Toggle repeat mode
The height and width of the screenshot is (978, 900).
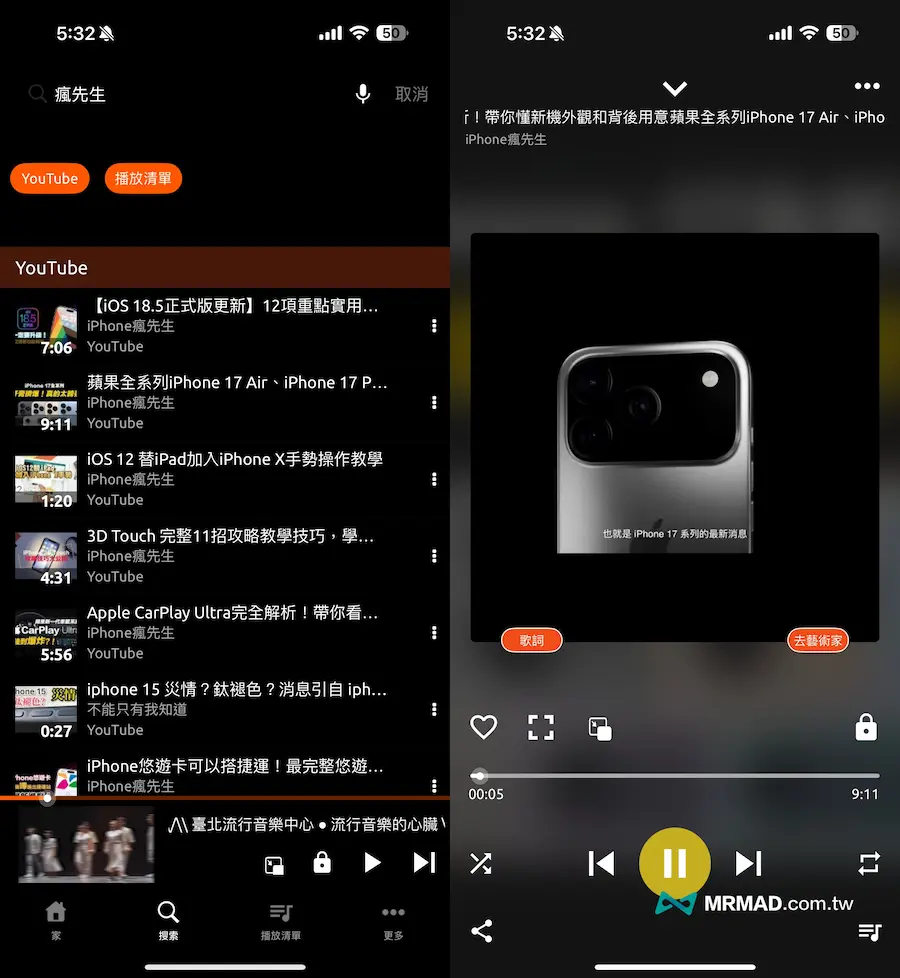[x=869, y=863]
